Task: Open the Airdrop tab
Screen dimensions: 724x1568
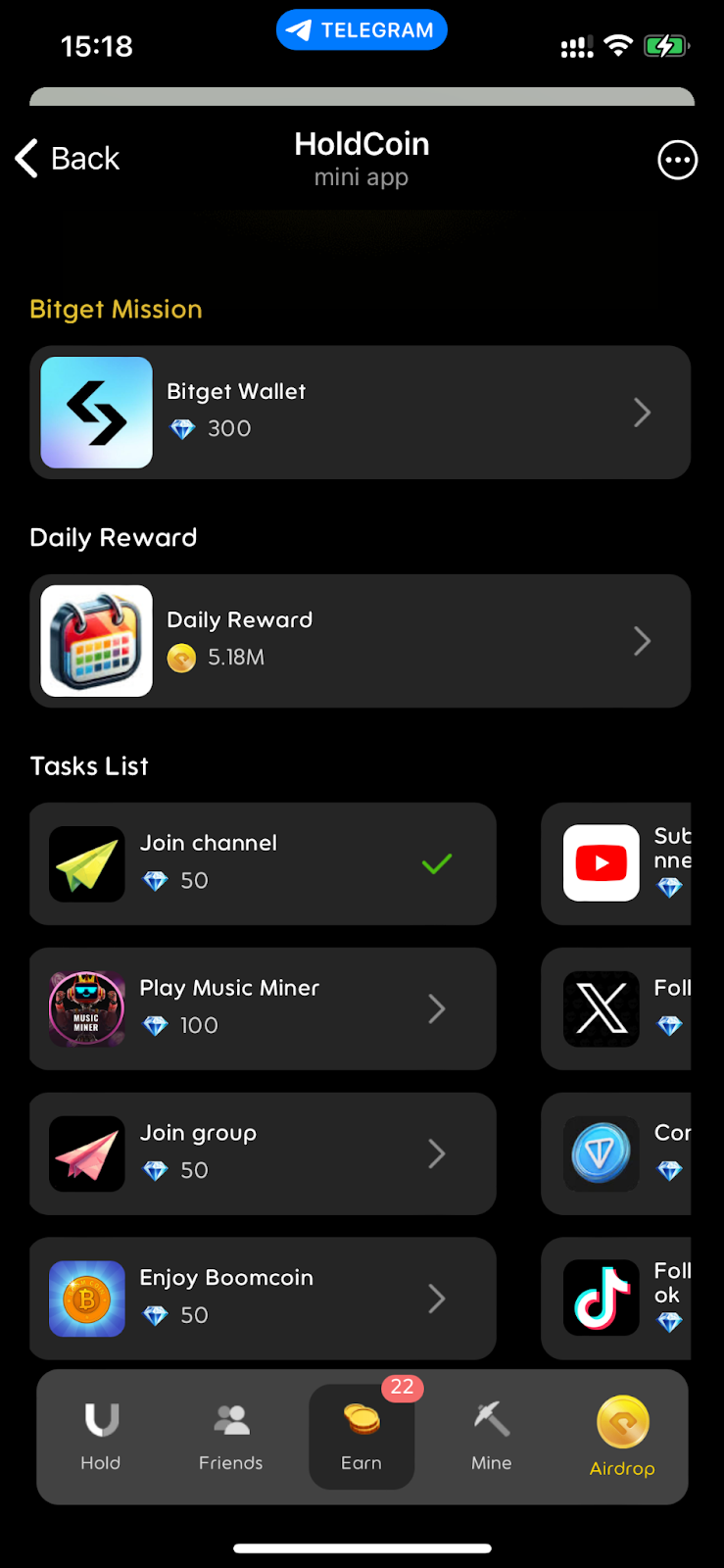Action: click(622, 1437)
